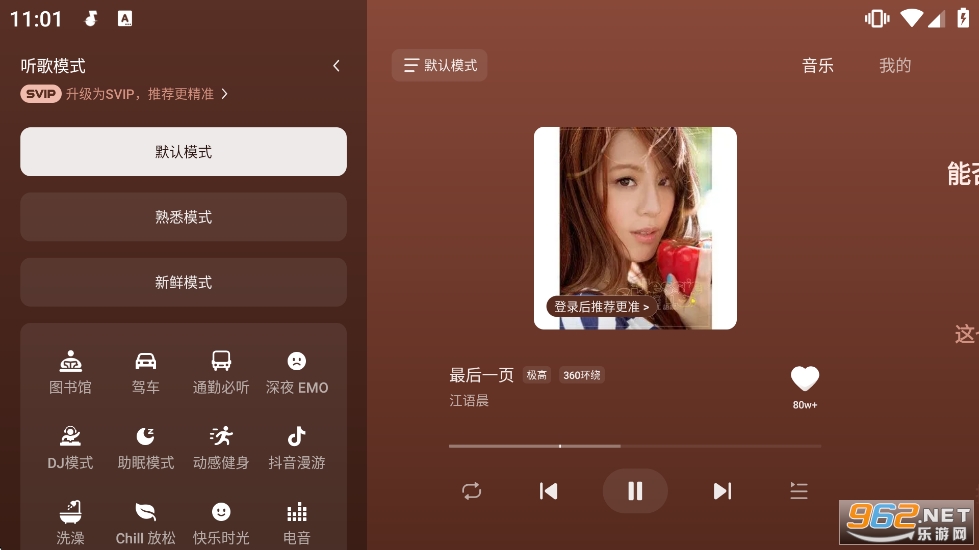The height and width of the screenshot is (550, 979).
Task: Like the song 最后一页
Action: [x=804, y=379]
